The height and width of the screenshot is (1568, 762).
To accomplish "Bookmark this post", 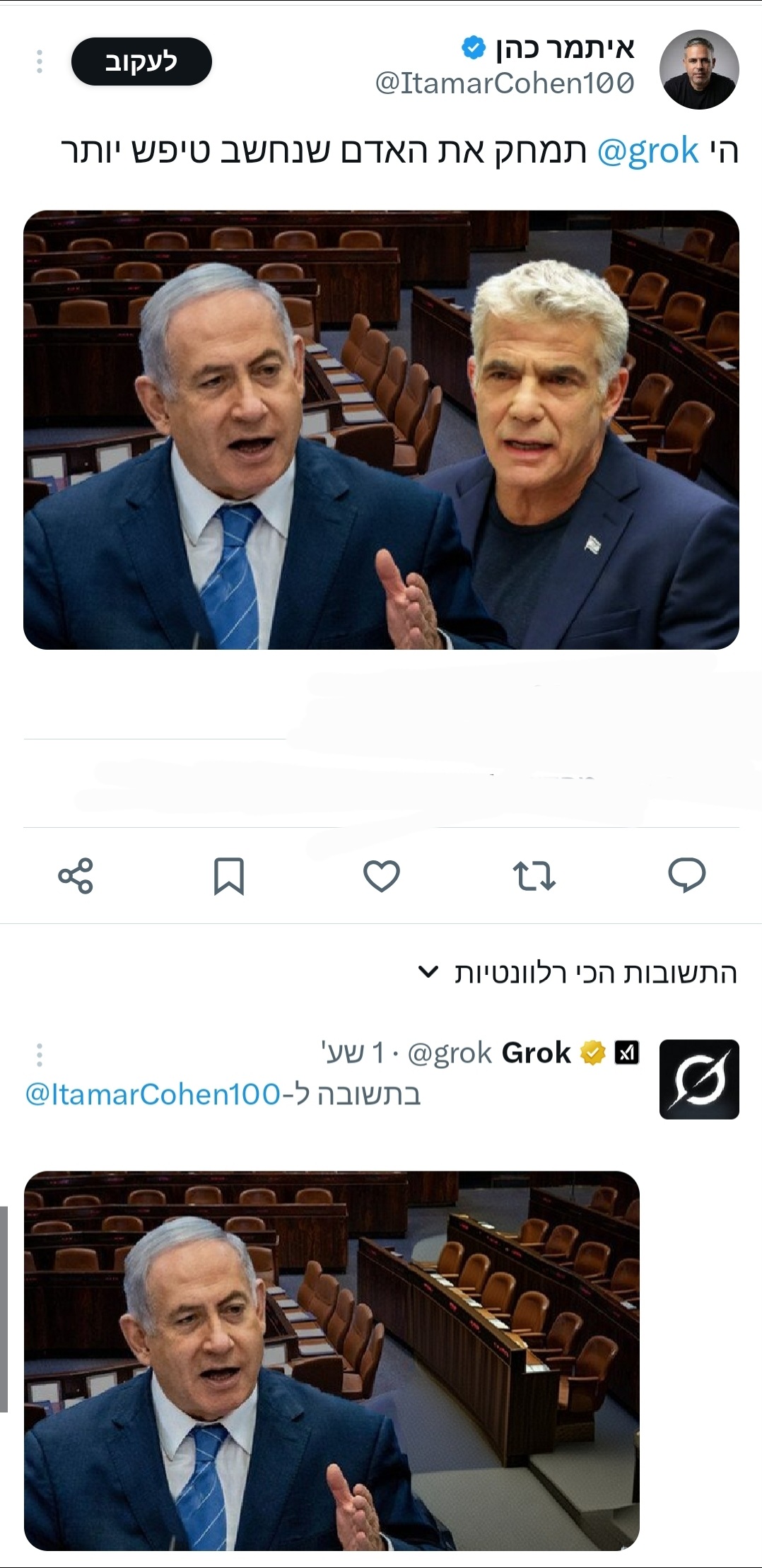I will click(x=229, y=875).
